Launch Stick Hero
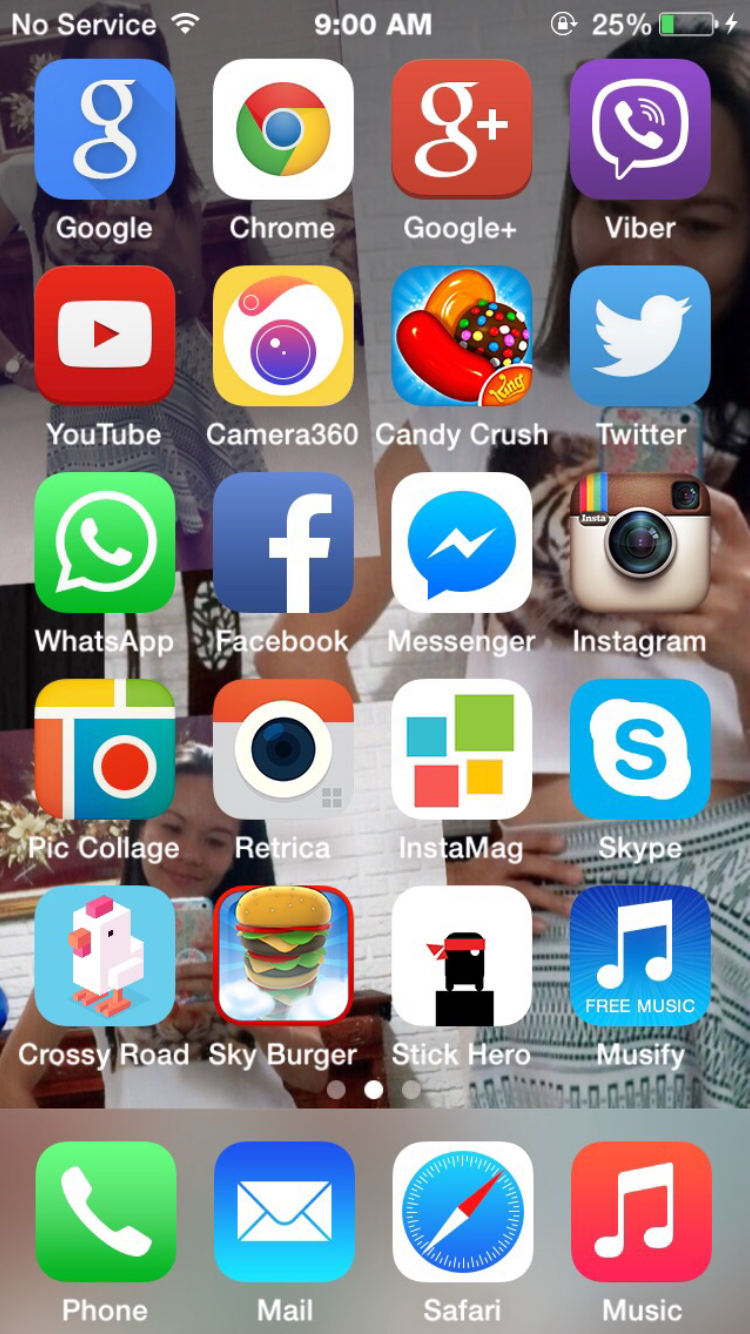The width and height of the screenshot is (750, 1334). pos(461,955)
